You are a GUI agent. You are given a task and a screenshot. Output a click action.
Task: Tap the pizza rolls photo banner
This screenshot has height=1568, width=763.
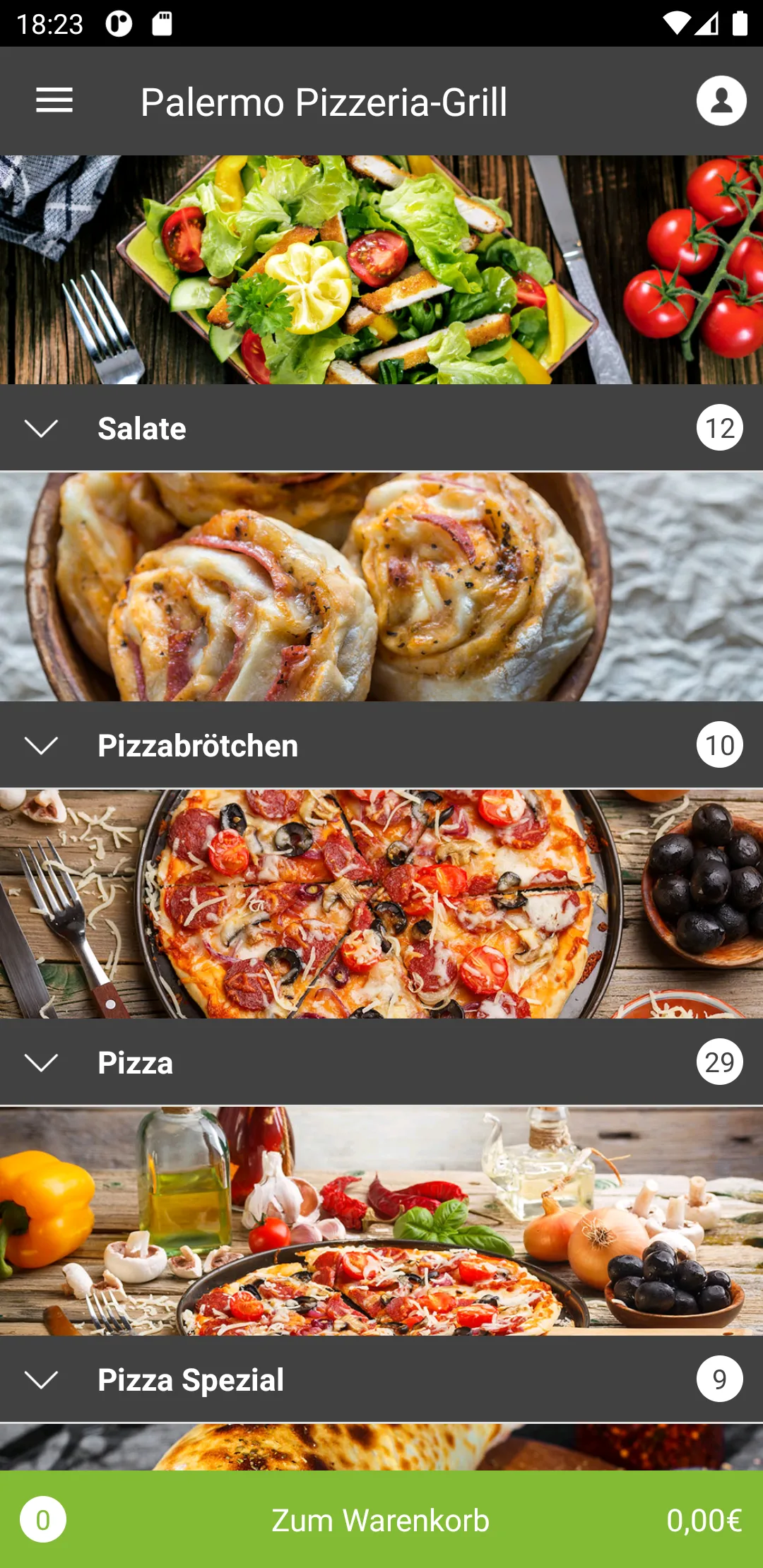381,587
